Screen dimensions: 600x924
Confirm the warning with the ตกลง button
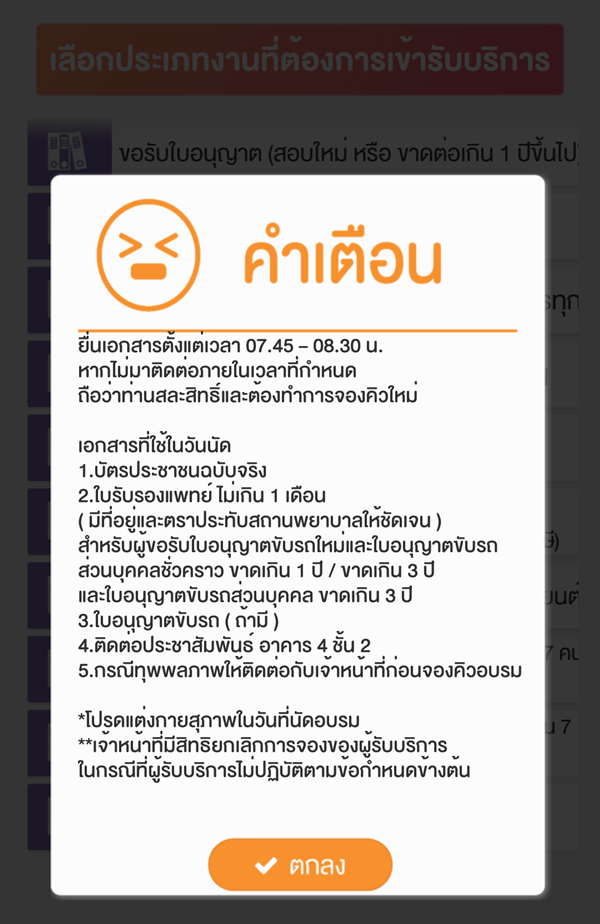(300, 864)
